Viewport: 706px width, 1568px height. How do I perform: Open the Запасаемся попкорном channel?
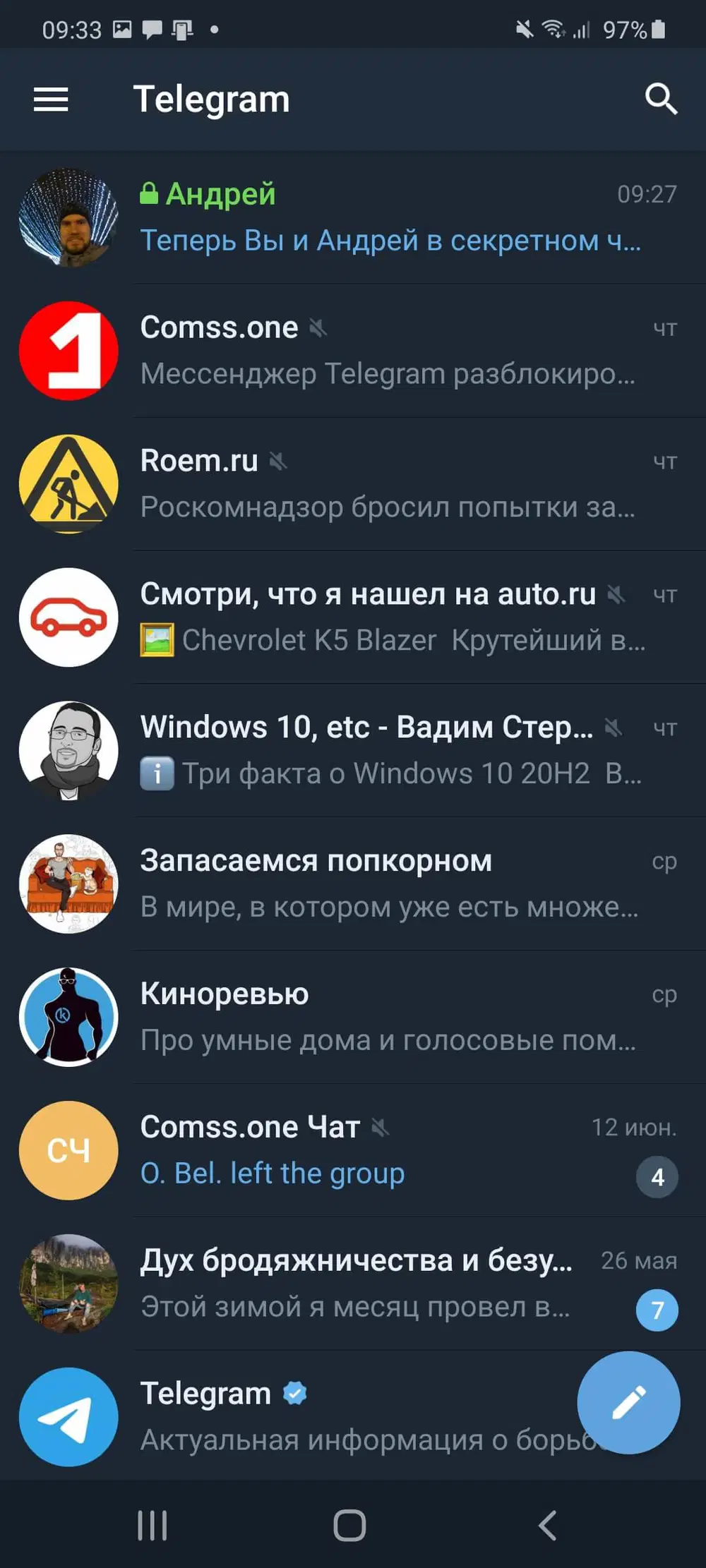388,883
